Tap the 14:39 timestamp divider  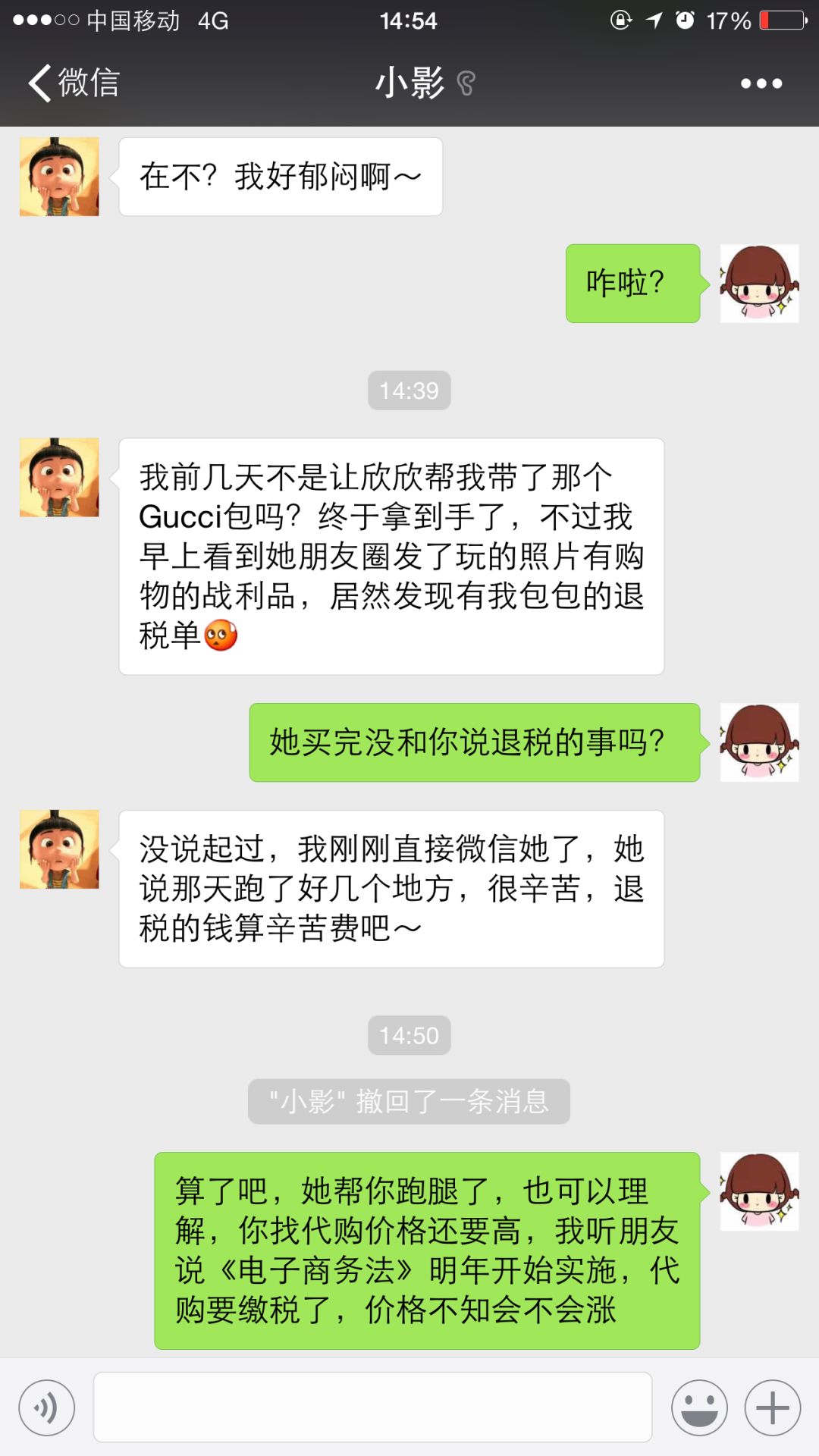point(409,391)
